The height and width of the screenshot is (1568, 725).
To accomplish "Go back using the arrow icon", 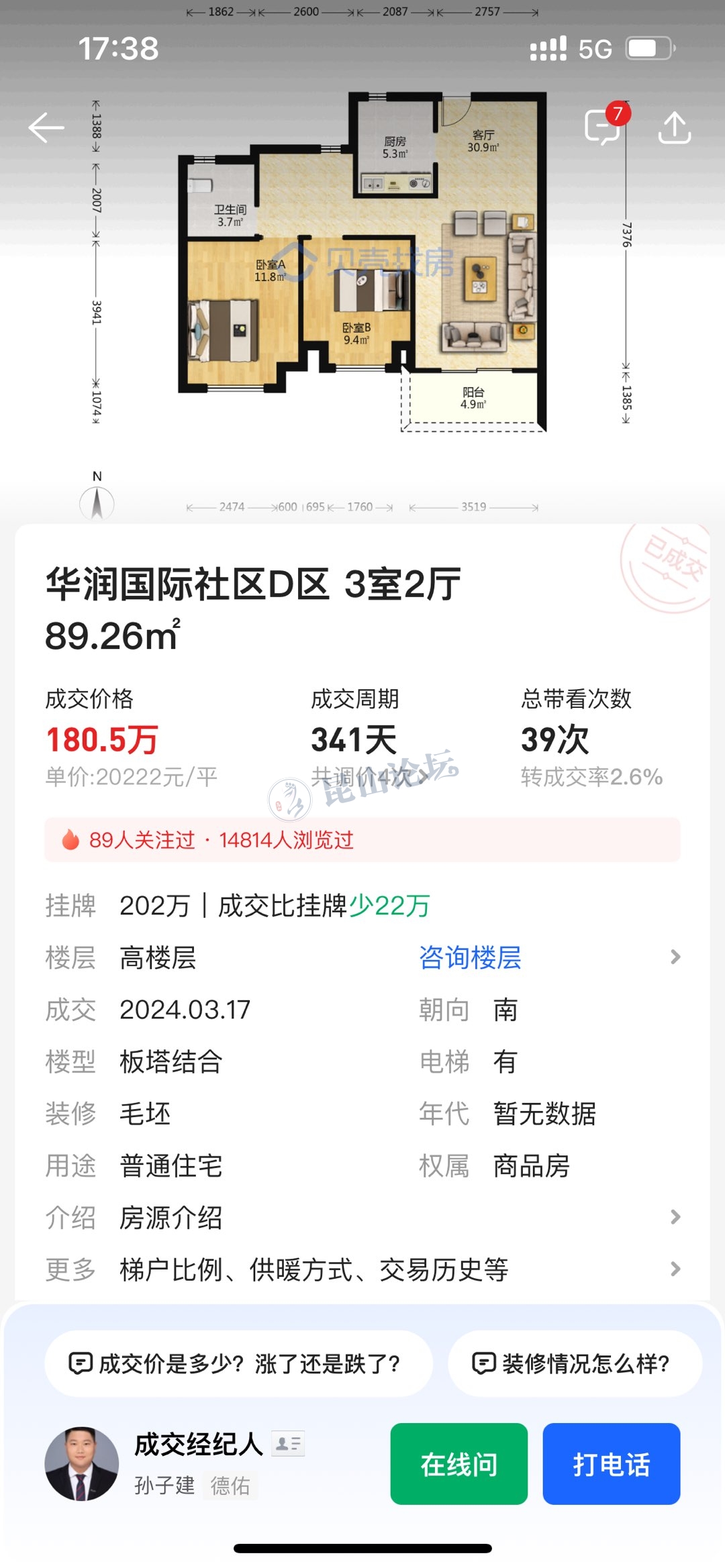I will [x=46, y=127].
